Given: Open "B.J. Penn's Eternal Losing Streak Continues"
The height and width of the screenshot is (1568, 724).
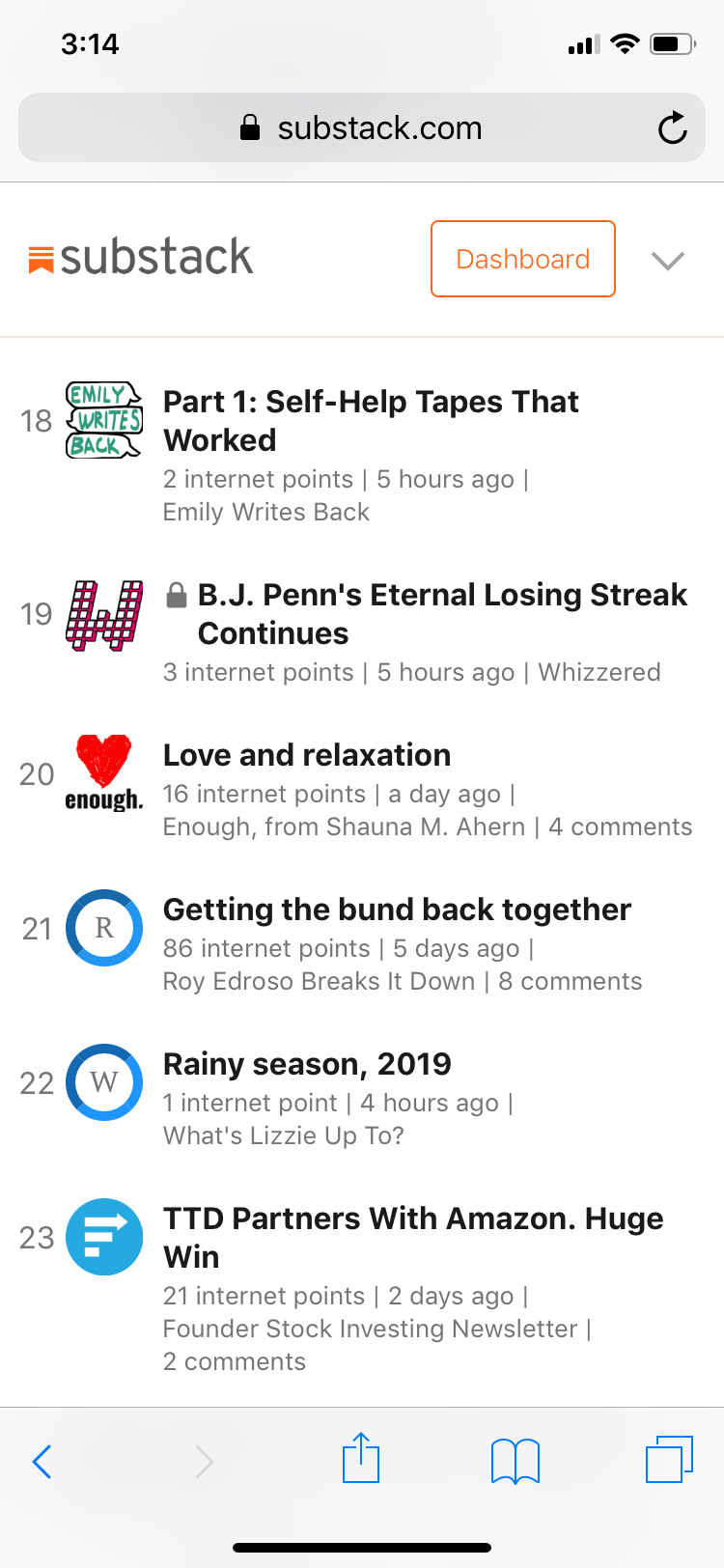Looking at the screenshot, I should [x=442, y=614].
